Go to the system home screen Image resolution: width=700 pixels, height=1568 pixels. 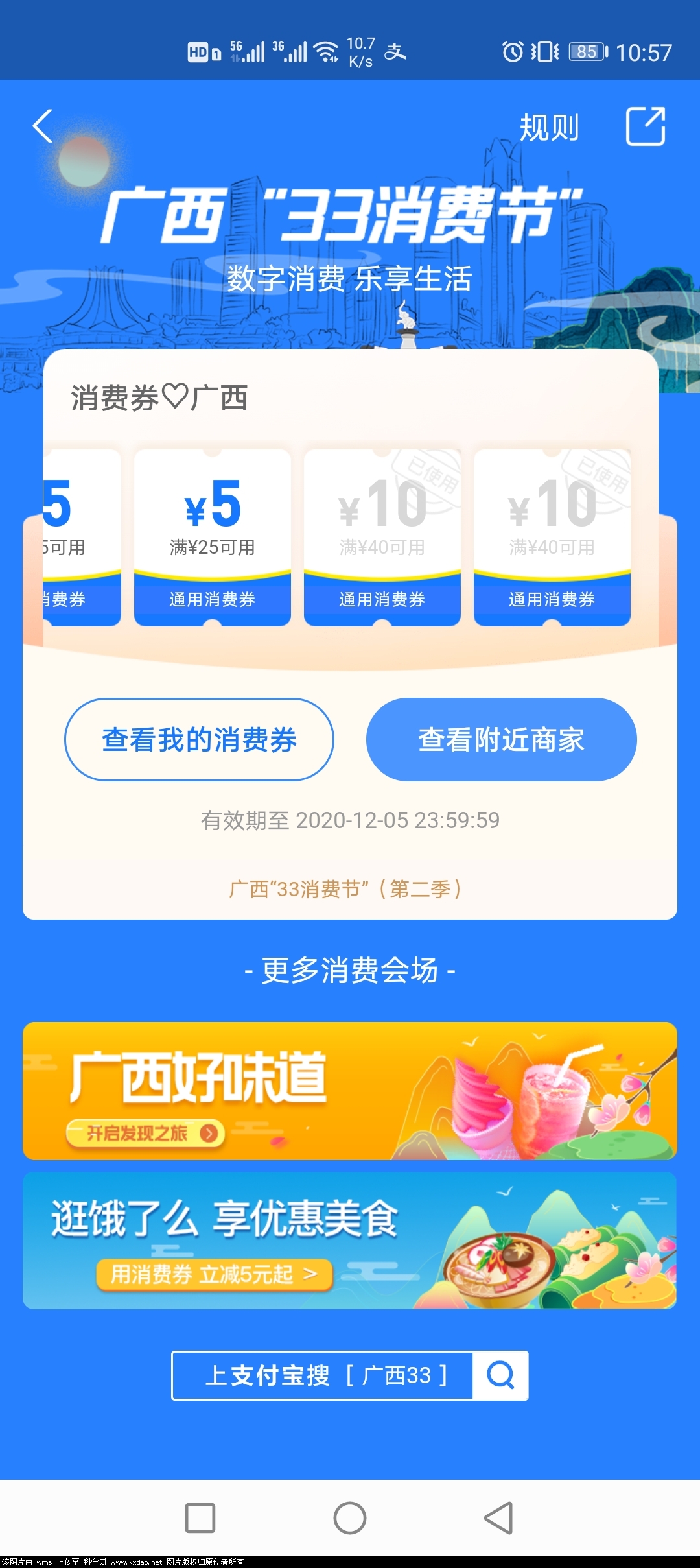coord(350,1517)
